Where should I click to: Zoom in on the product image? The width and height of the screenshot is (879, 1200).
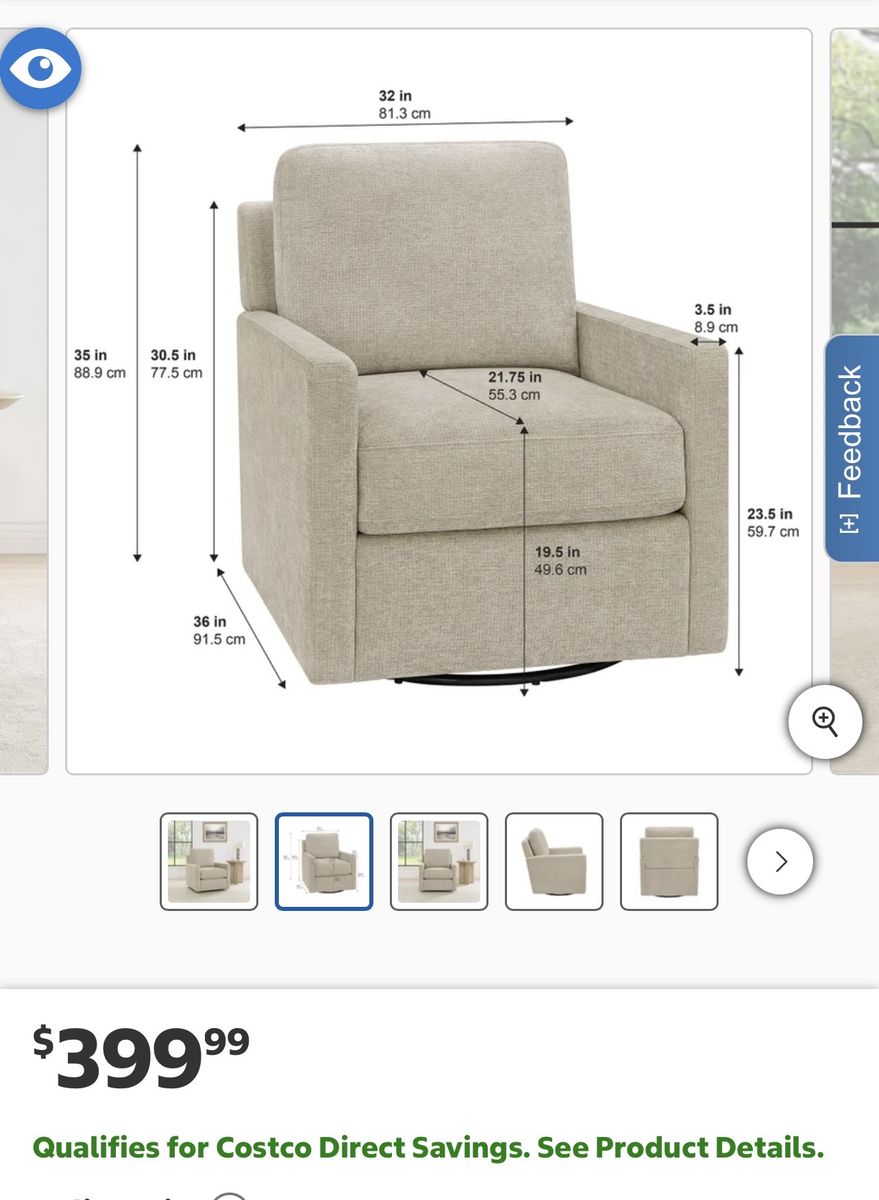tap(824, 721)
